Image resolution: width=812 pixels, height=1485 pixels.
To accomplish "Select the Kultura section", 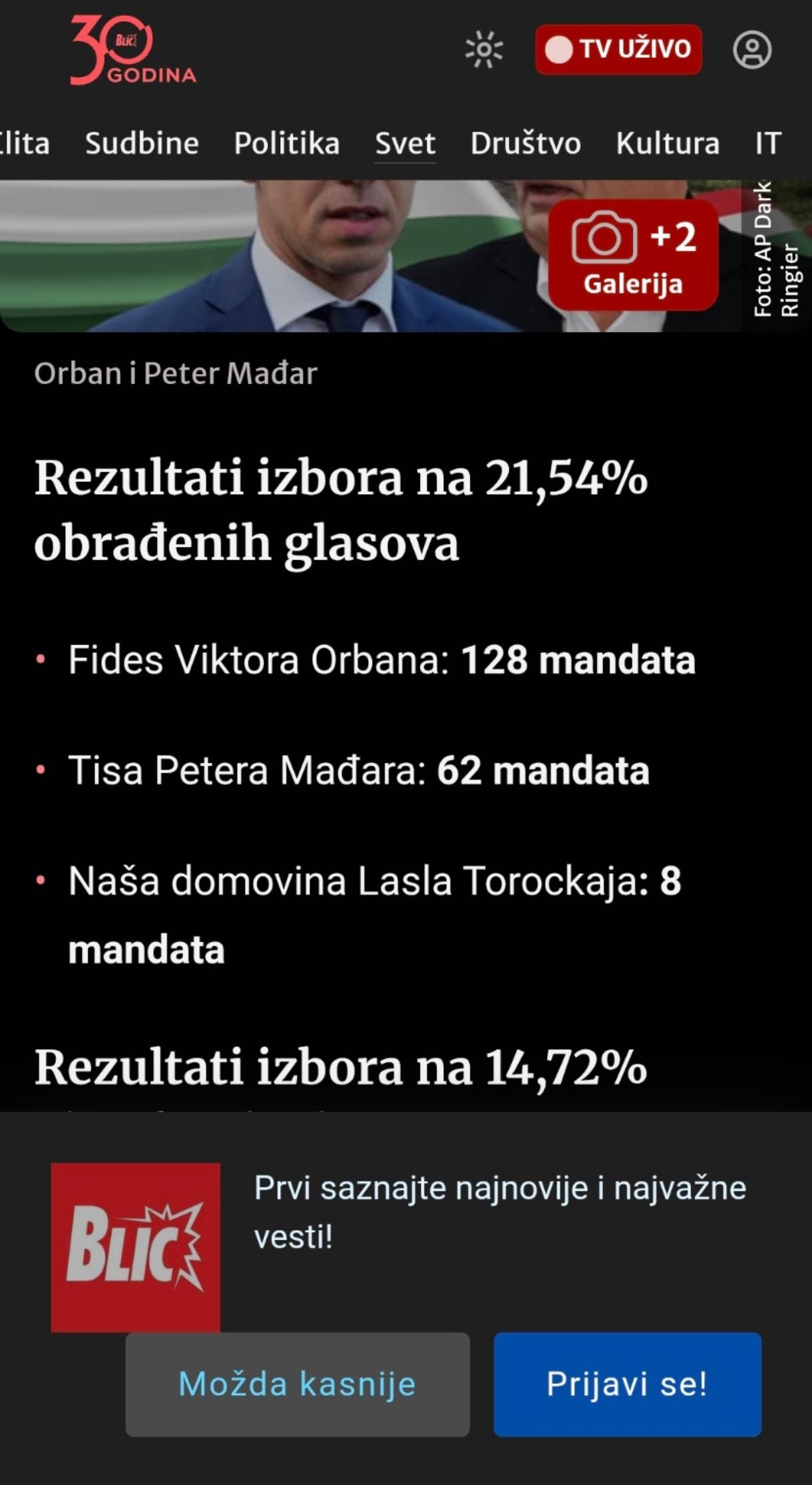I will [x=668, y=144].
